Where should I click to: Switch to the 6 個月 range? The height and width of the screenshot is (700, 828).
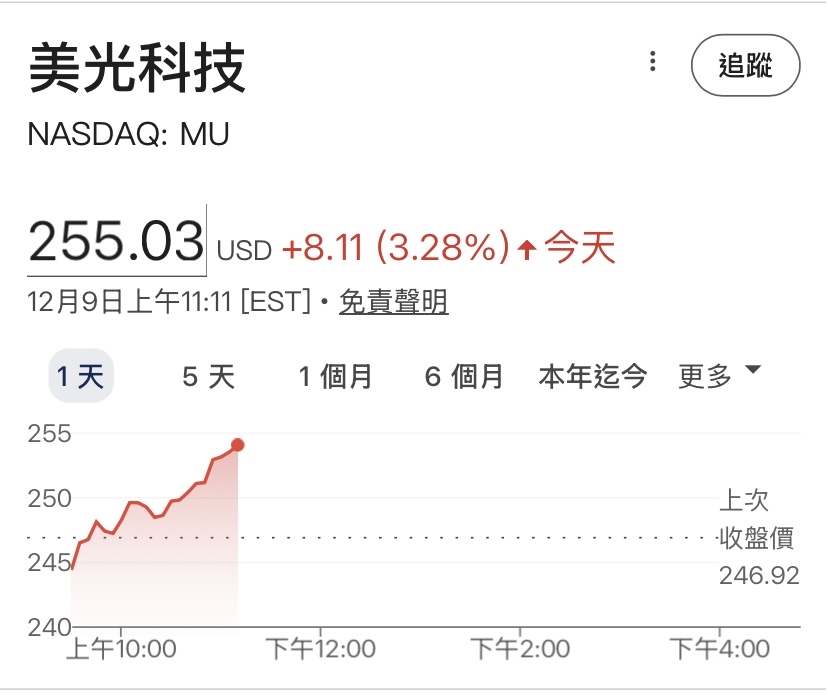(463, 377)
